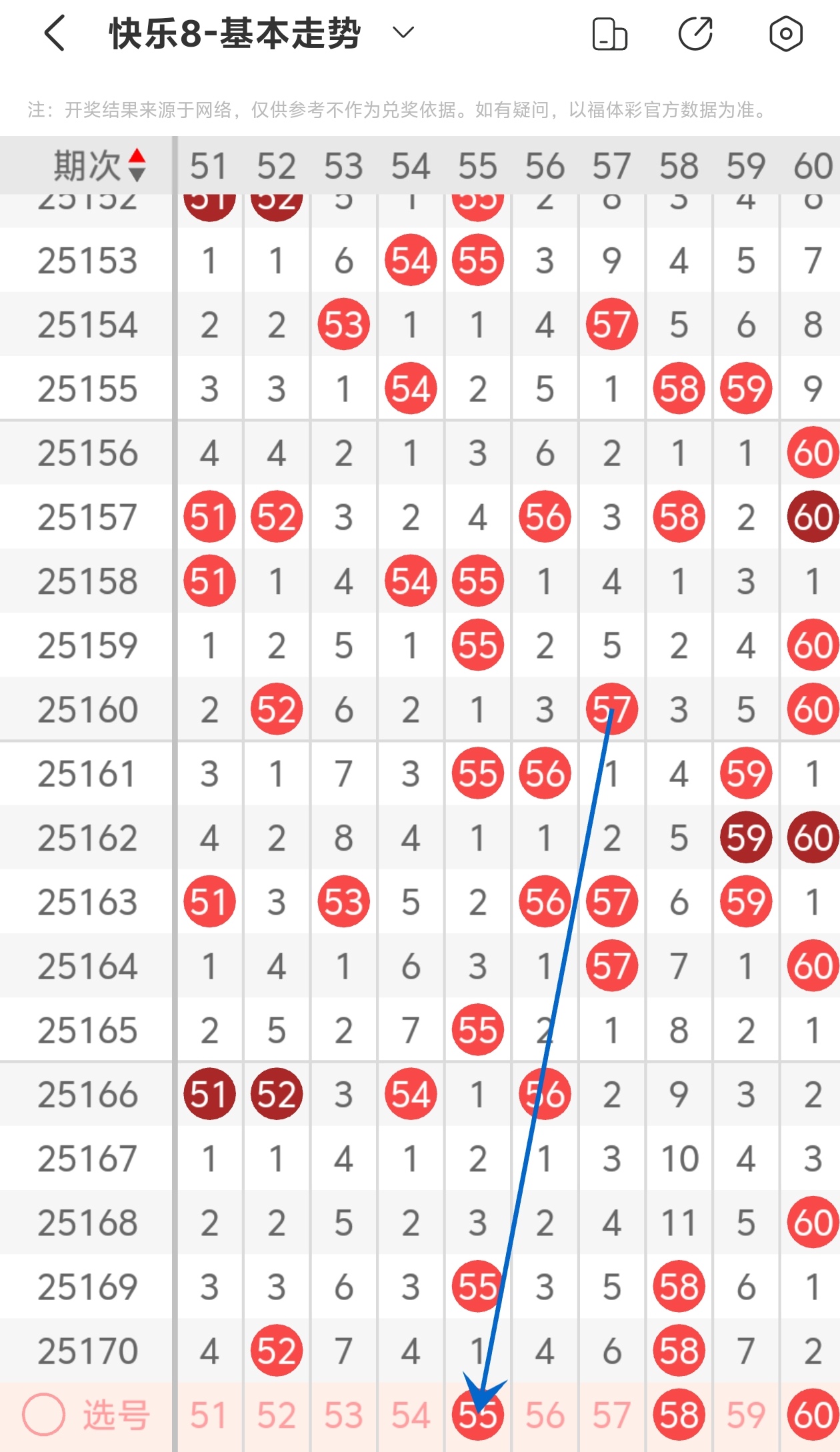This screenshot has height=1452, width=840.
Task: Remove number 60 in the 选号 row
Action: pos(813,1415)
